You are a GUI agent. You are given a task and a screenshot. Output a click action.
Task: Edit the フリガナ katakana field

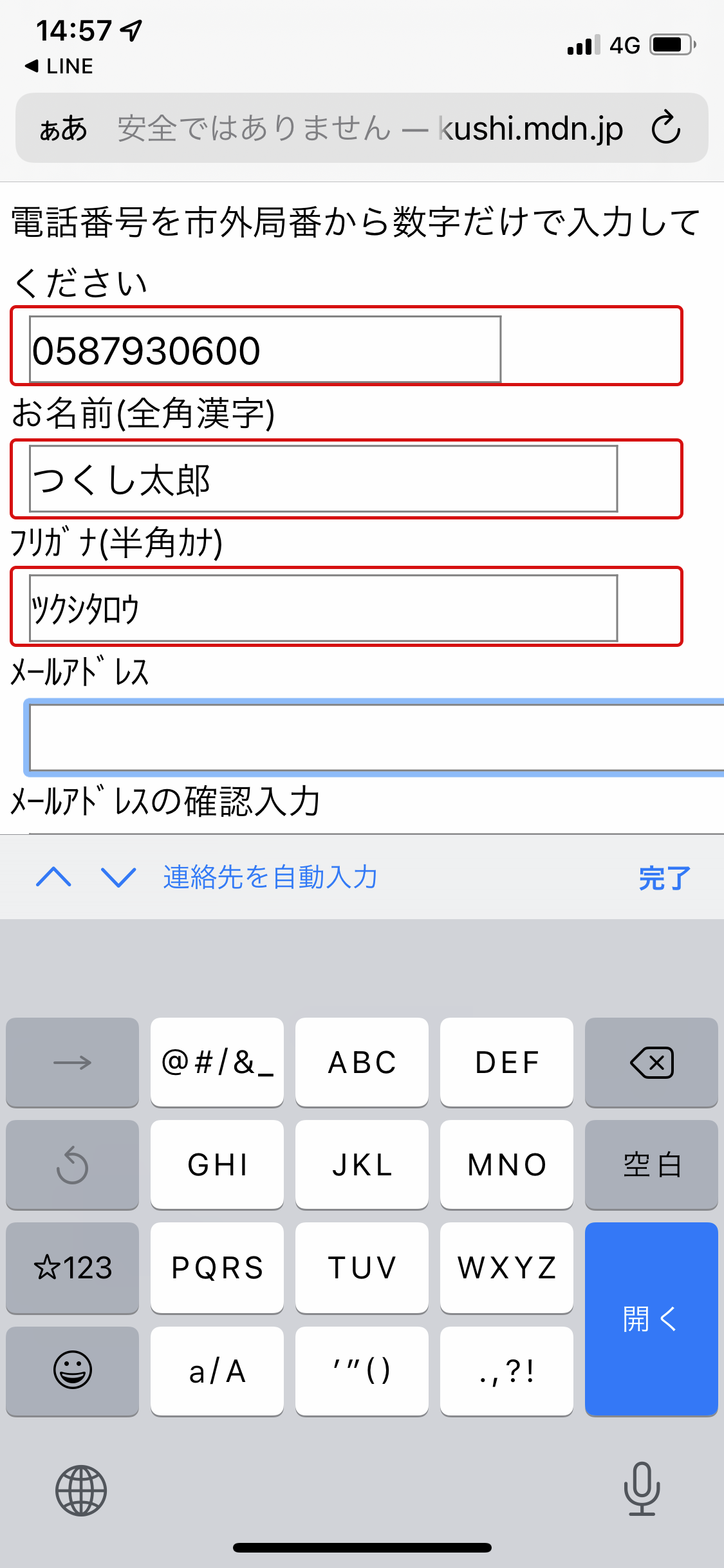pos(324,608)
